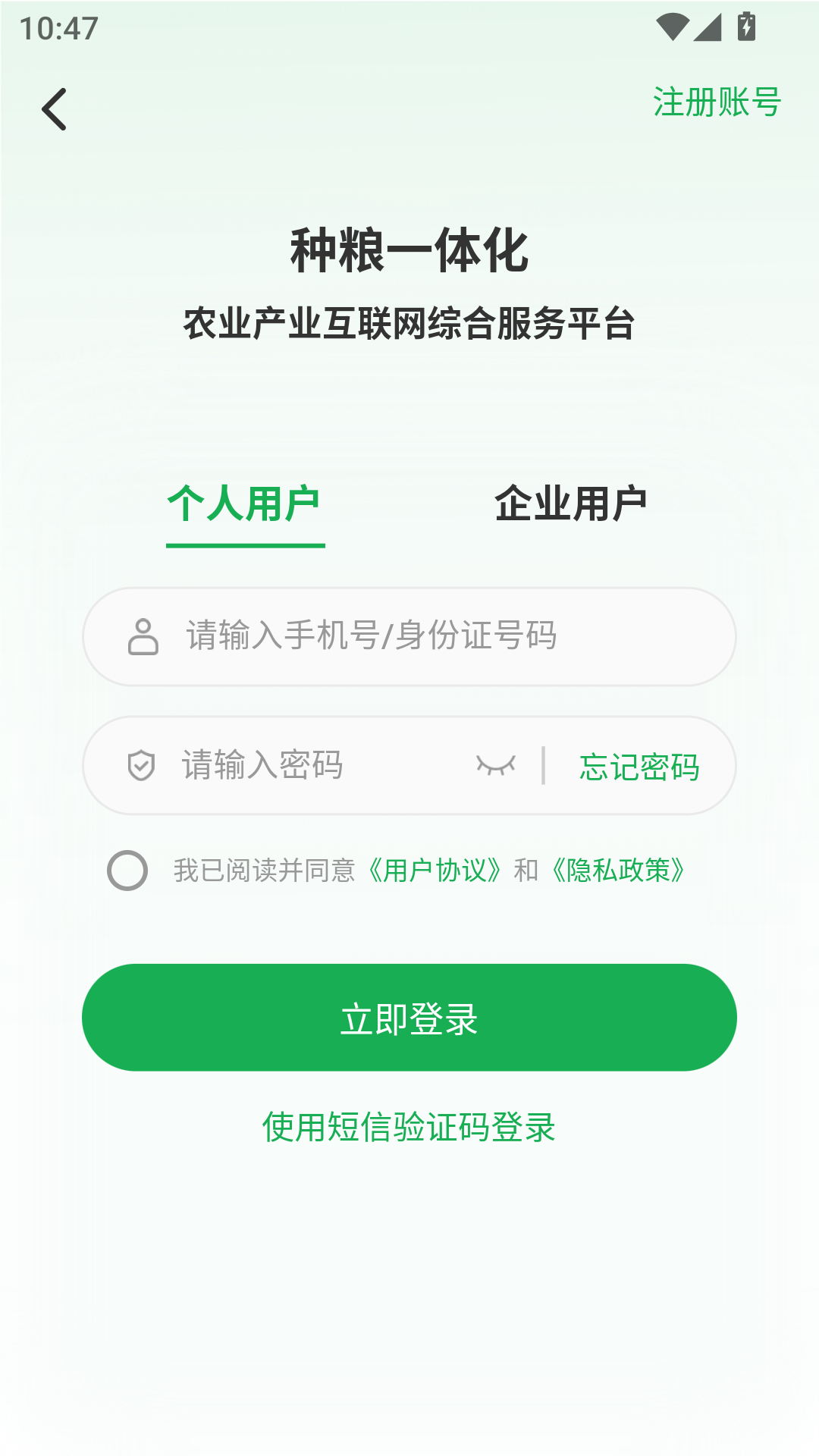Click the Wi-Fi icon in status bar
Viewport: 819px width, 1456px height.
coord(674,25)
